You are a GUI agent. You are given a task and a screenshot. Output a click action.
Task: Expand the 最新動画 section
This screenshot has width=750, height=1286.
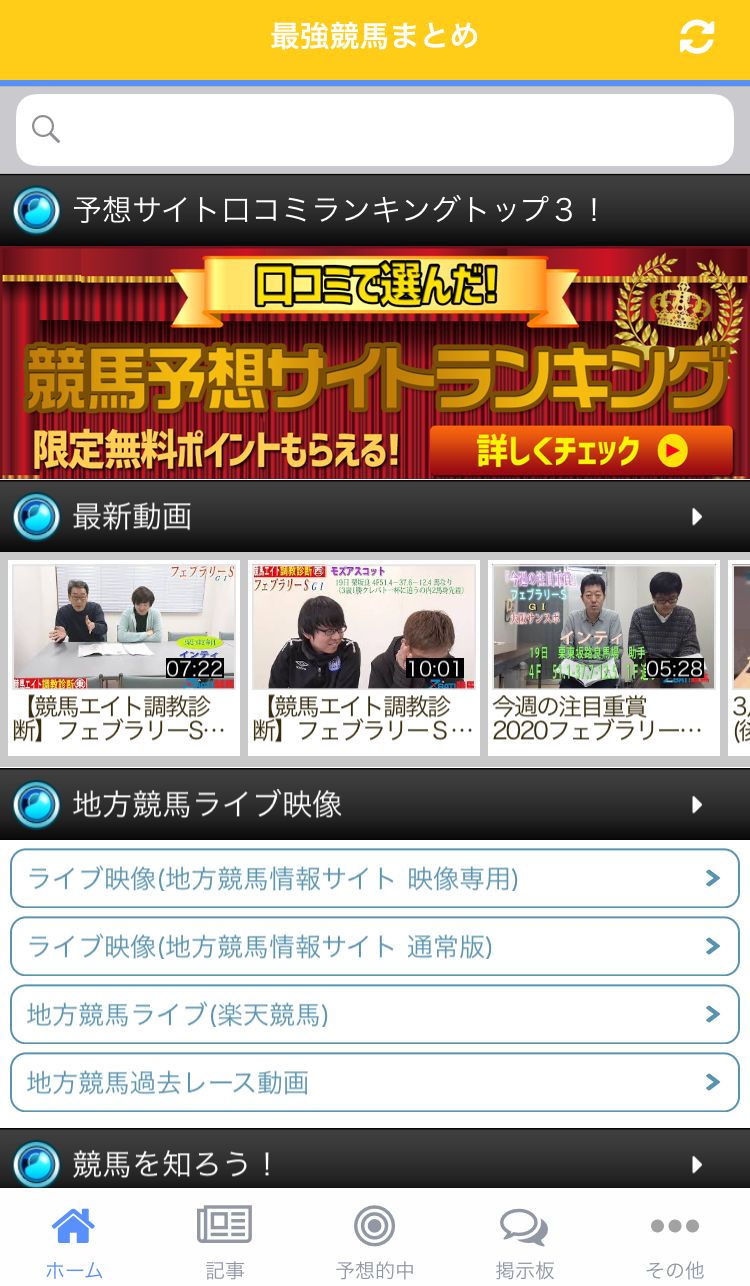(697, 517)
